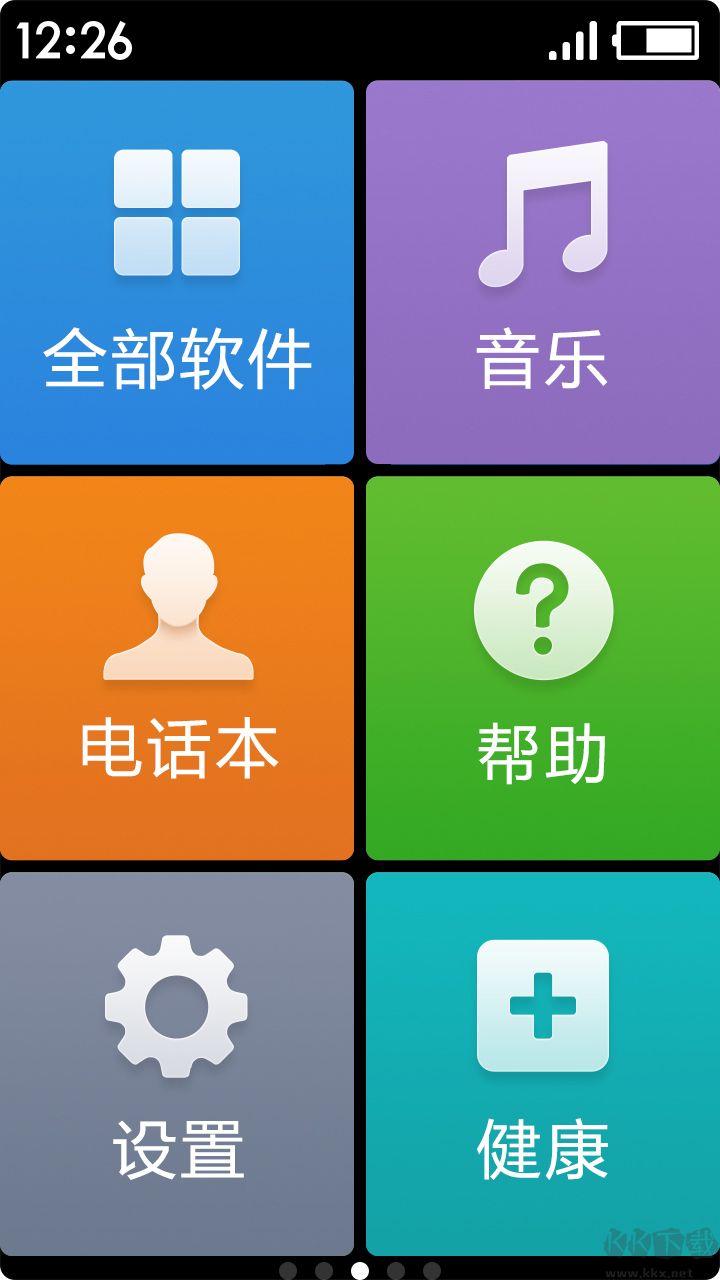Viewport: 720px width, 1280px height.
Task: Tap the clock showing 12:26
Action: [x=65, y=43]
